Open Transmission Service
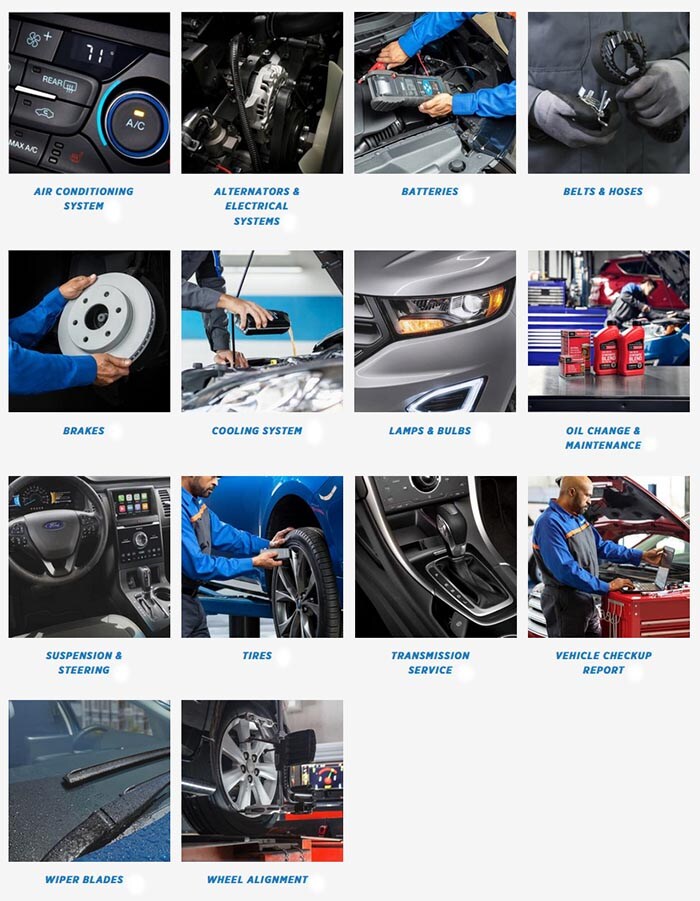This screenshot has width=700, height=901. pyautogui.click(x=435, y=556)
